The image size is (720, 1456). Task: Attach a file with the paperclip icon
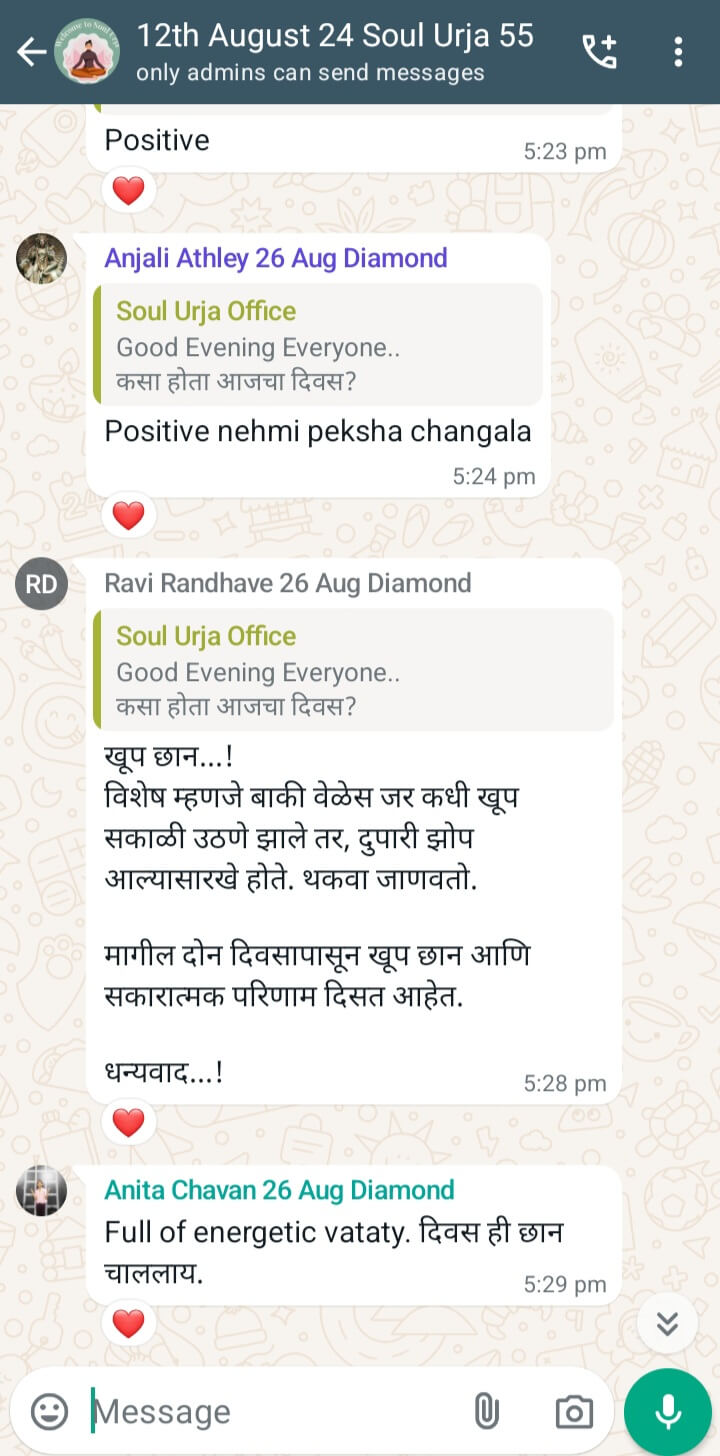(x=485, y=1411)
